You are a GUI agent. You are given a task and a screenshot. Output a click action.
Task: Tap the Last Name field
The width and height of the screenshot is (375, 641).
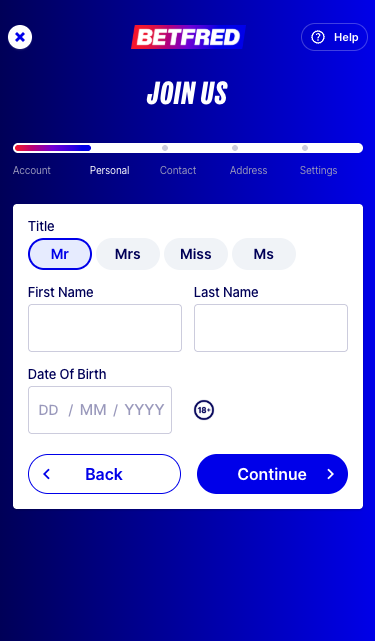click(x=271, y=328)
